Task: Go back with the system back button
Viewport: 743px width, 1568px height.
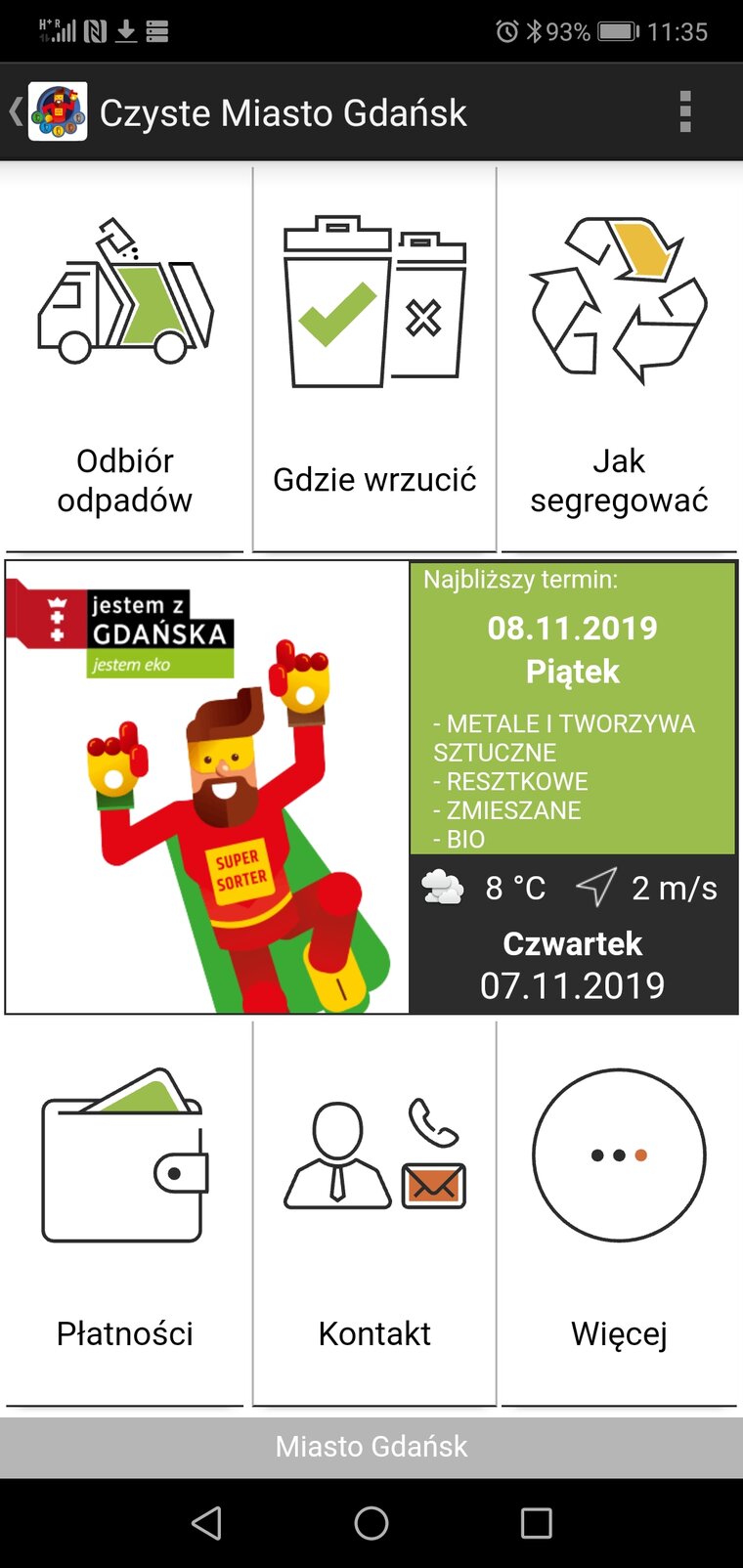Action: (206, 1522)
